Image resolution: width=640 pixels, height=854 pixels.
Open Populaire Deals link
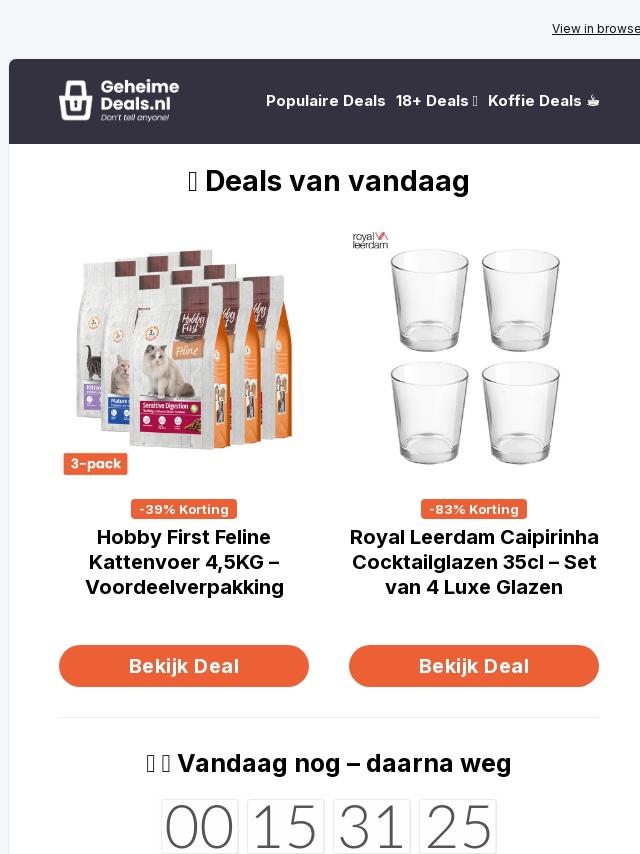click(325, 101)
